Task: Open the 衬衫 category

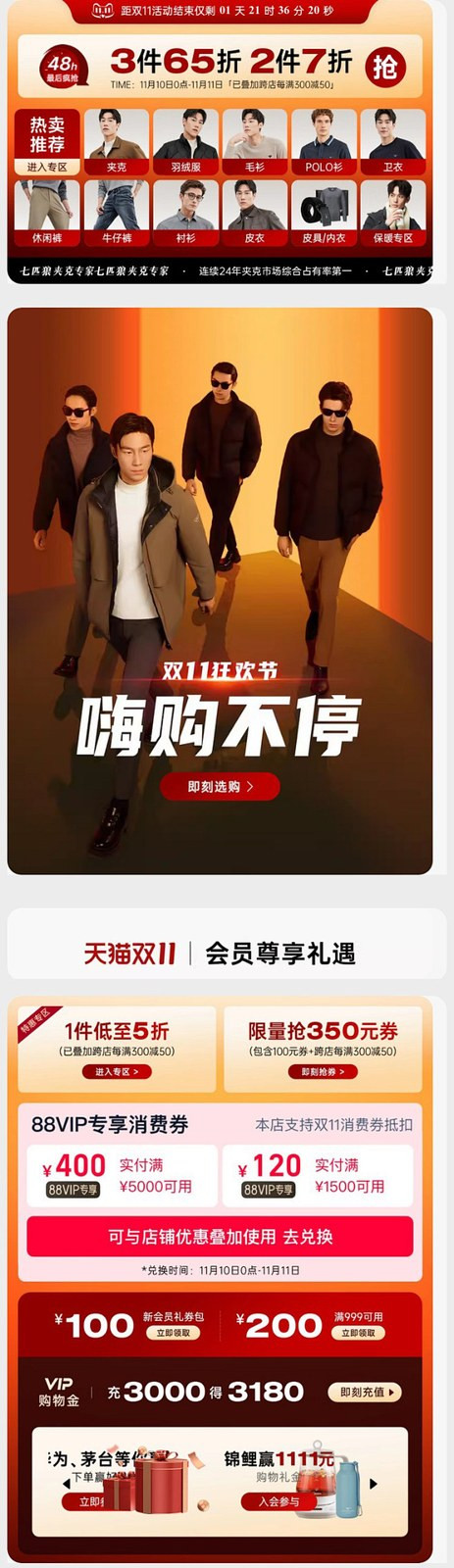Action: click(185, 213)
